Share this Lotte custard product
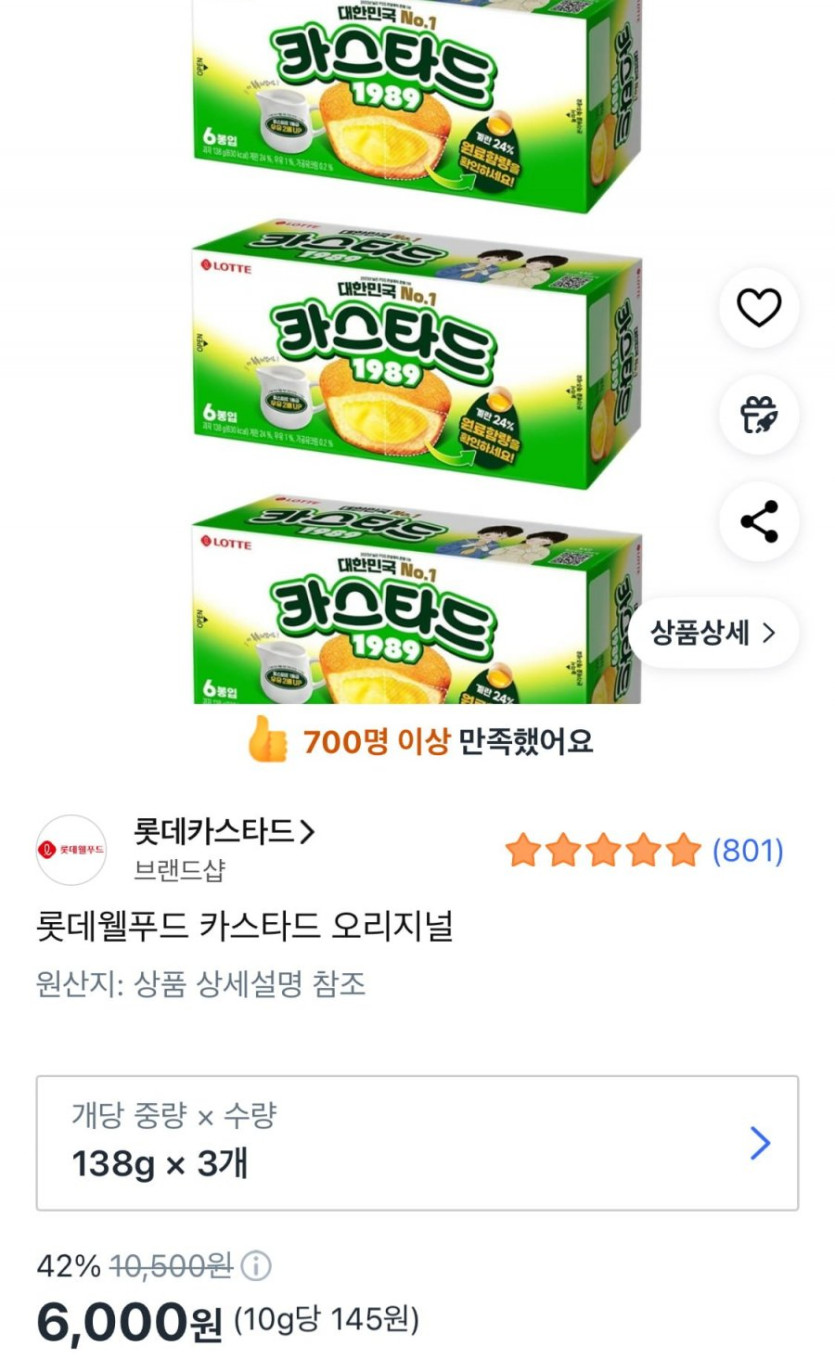The height and width of the screenshot is (1359, 835). click(x=758, y=522)
